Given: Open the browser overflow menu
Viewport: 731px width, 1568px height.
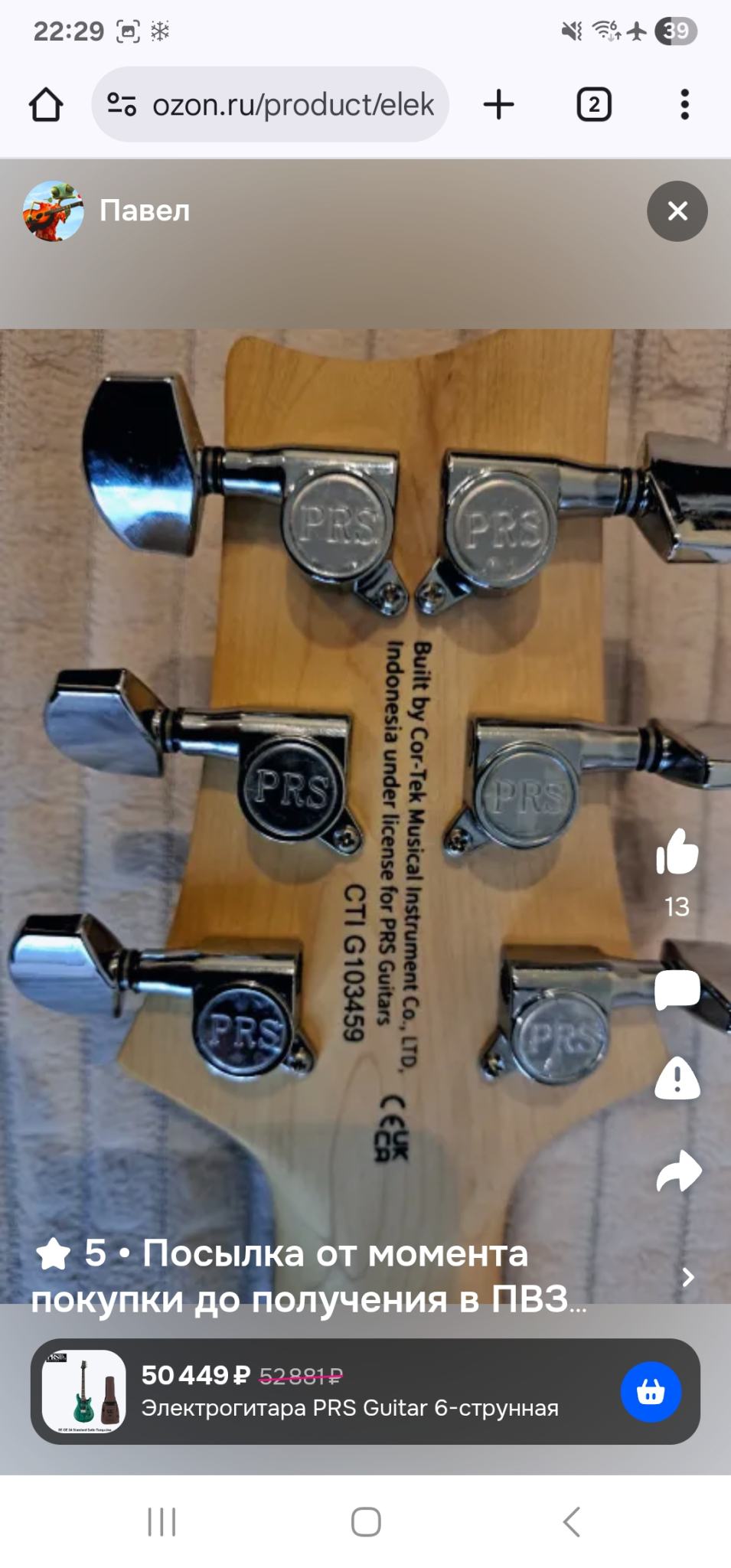Looking at the screenshot, I should pyautogui.click(x=684, y=104).
